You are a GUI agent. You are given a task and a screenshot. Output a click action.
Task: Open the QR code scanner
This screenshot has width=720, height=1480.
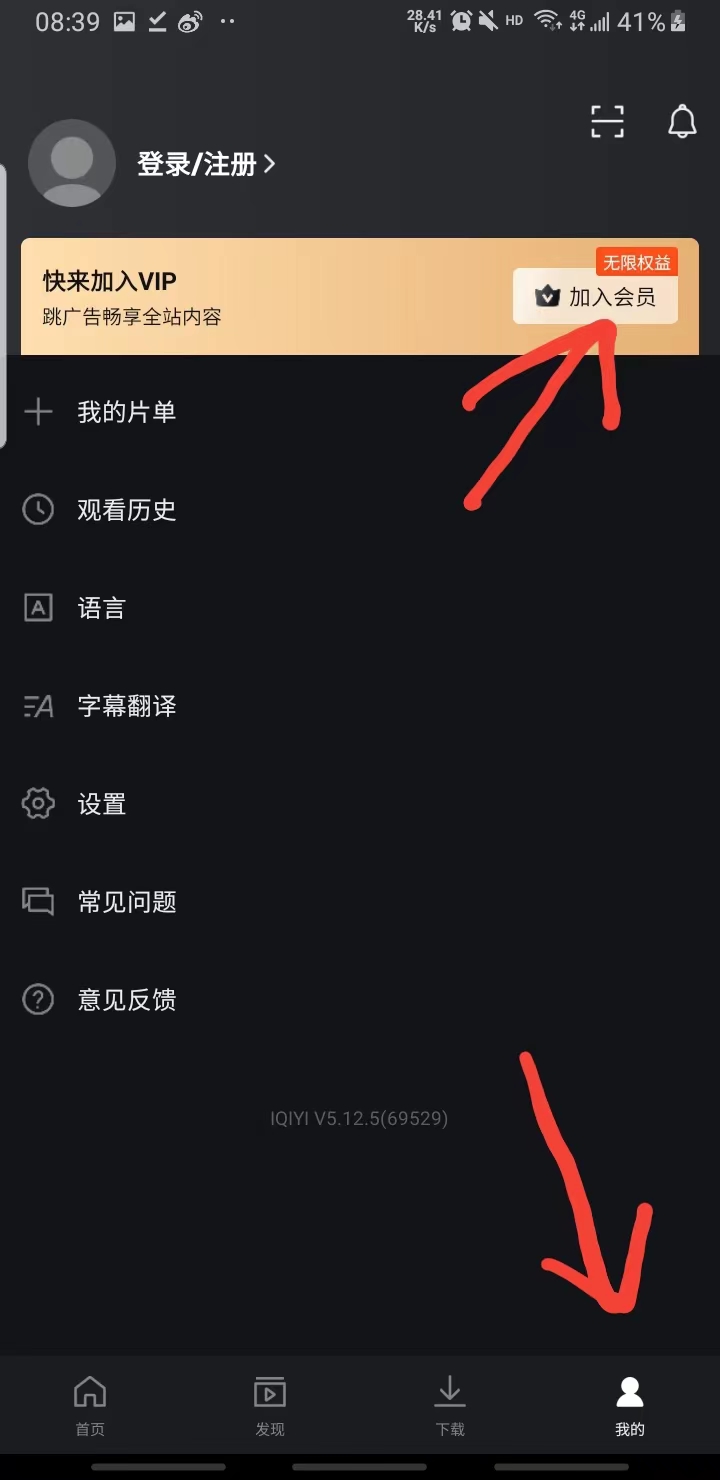[607, 120]
